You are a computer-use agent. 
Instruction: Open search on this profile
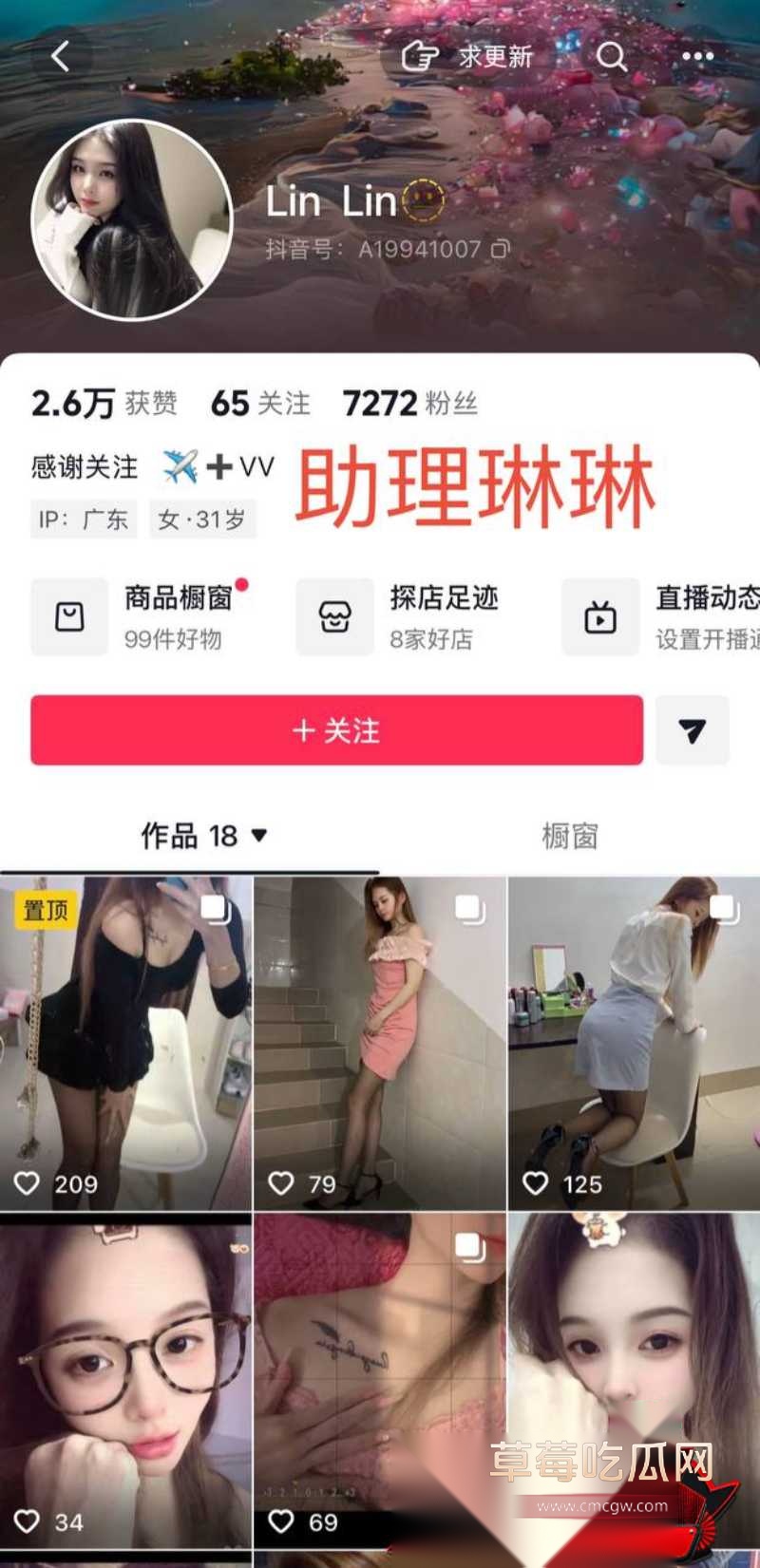pyautogui.click(x=611, y=57)
